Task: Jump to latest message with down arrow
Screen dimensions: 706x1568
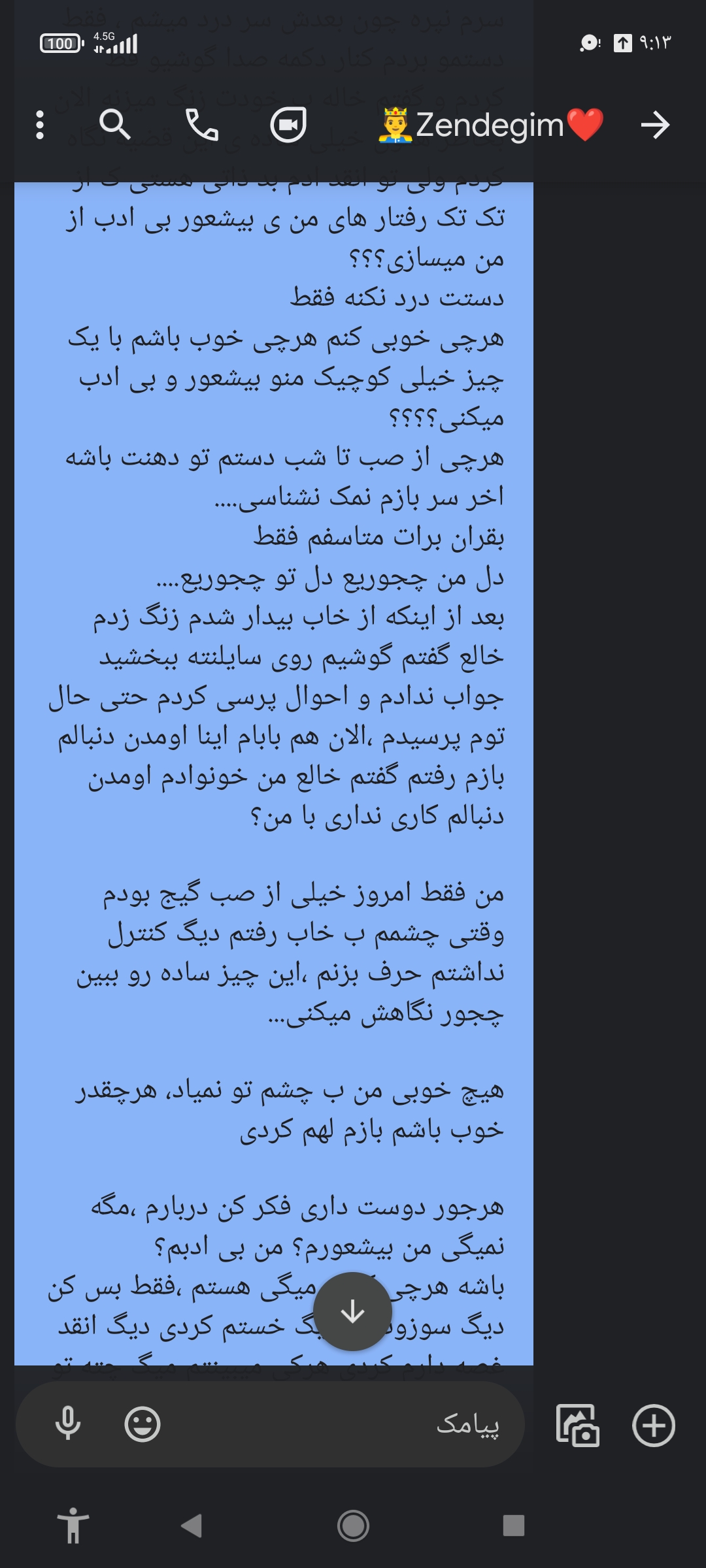Action: click(352, 1311)
